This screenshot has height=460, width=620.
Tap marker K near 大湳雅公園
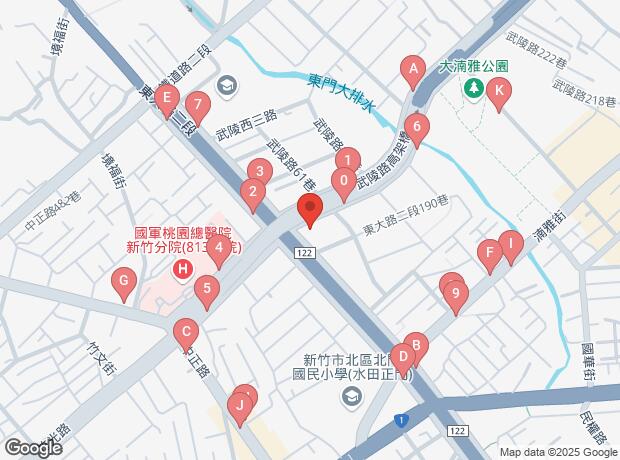click(498, 90)
